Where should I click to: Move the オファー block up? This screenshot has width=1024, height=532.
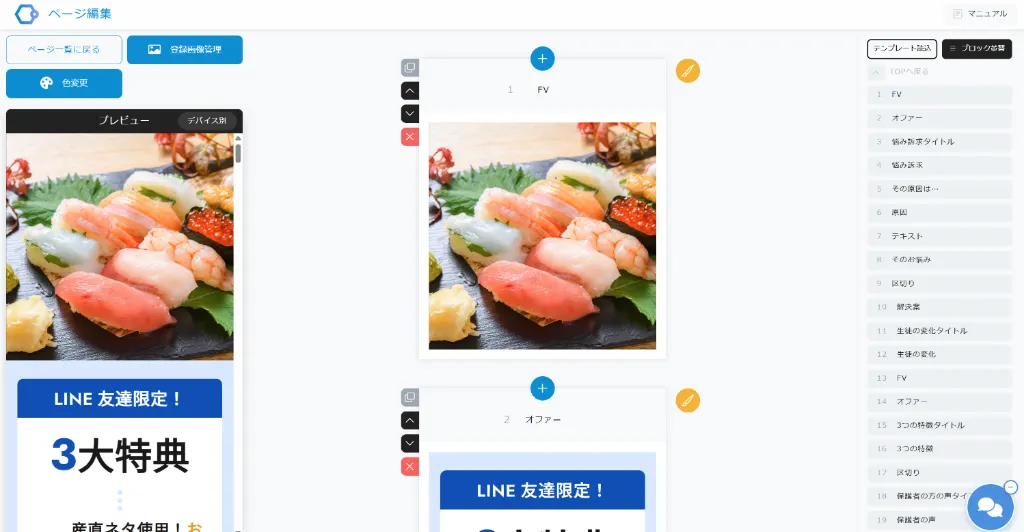point(409,420)
